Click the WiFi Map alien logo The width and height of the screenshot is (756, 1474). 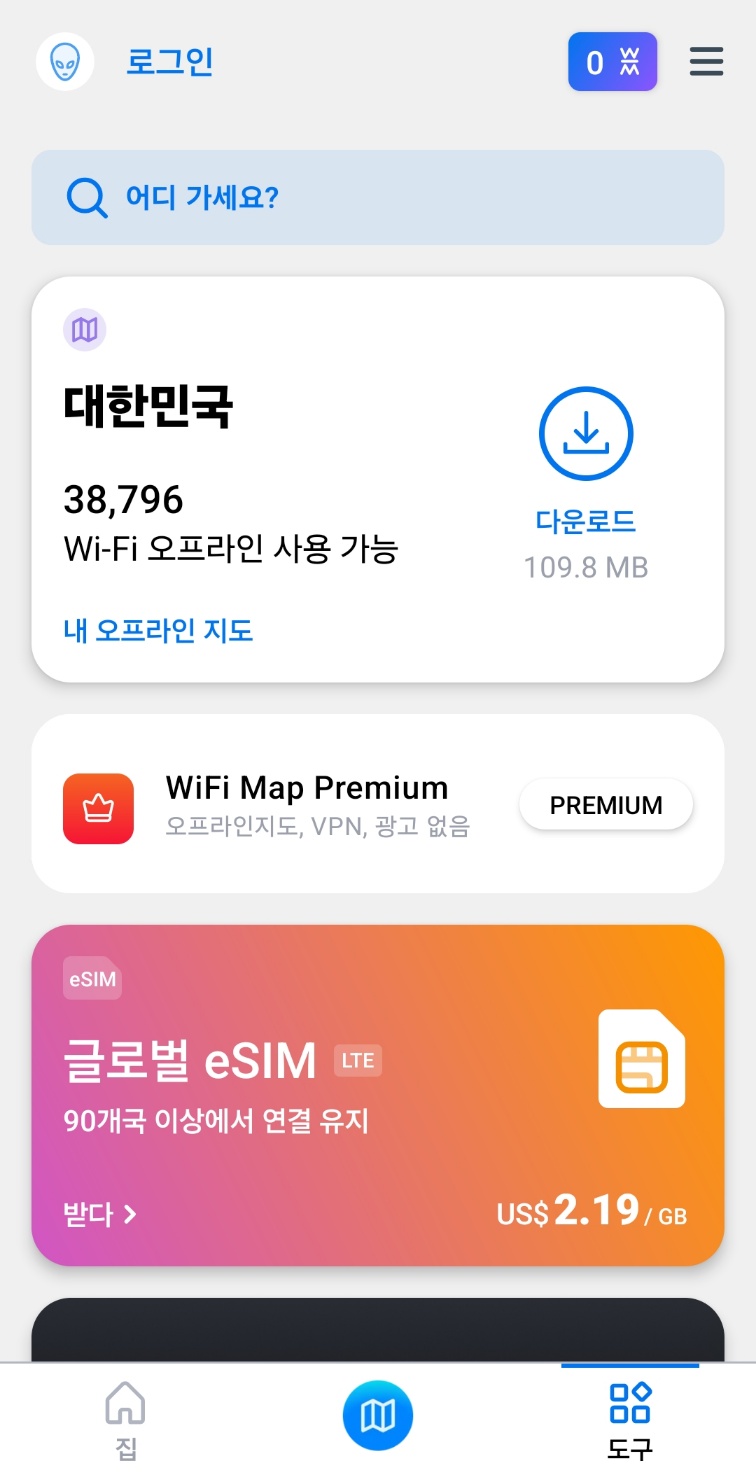[x=64, y=62]
